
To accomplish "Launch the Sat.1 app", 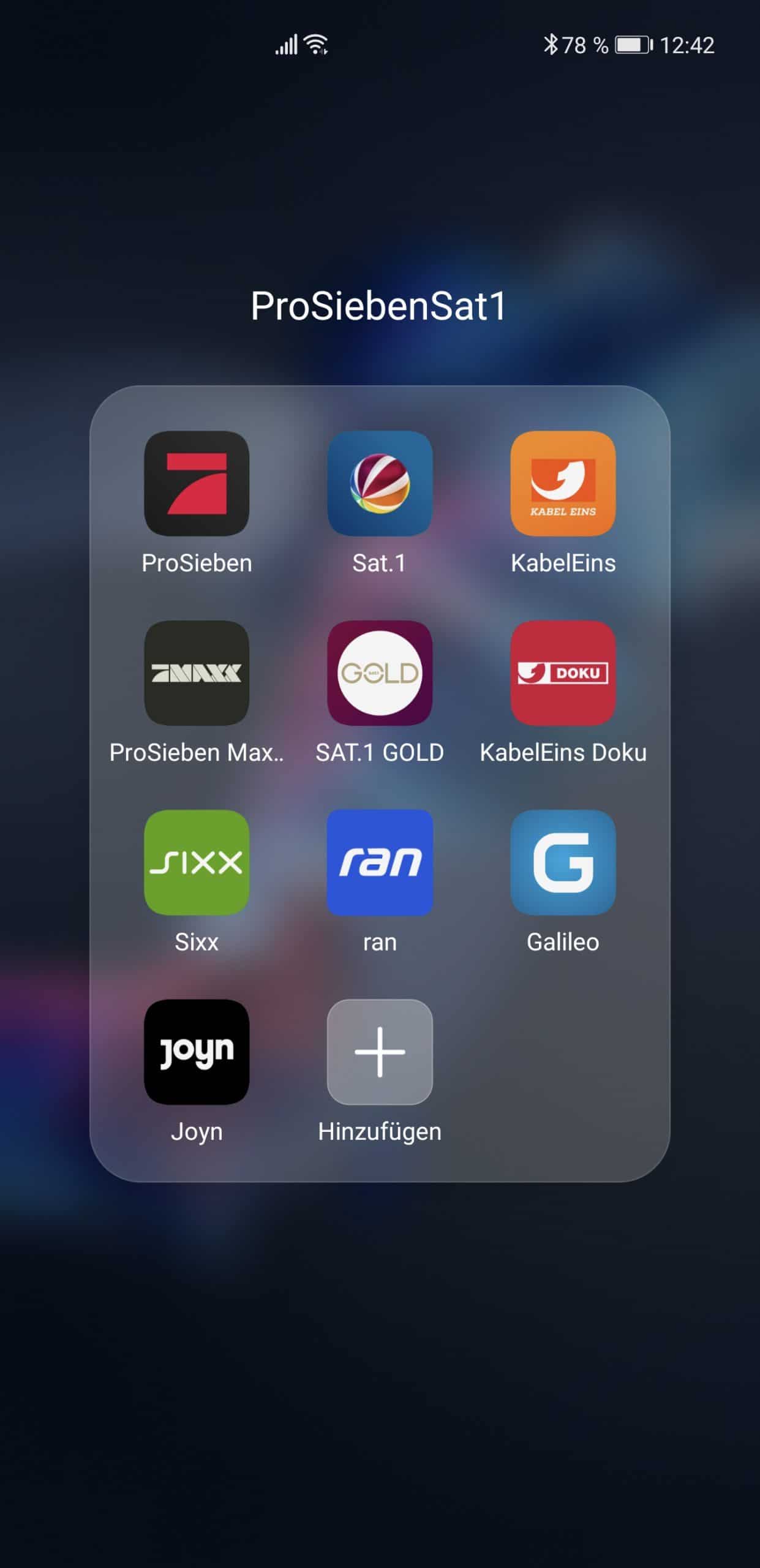I will click(380, 483).
